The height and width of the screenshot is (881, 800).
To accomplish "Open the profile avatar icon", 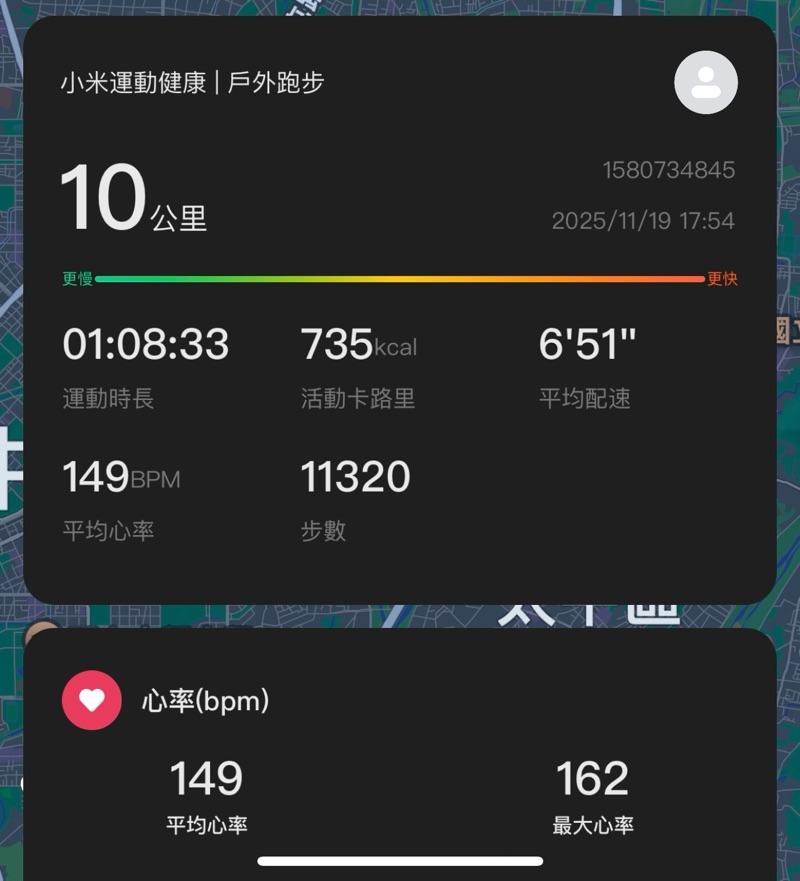I will pyautogui.click(x=706, y=82).
